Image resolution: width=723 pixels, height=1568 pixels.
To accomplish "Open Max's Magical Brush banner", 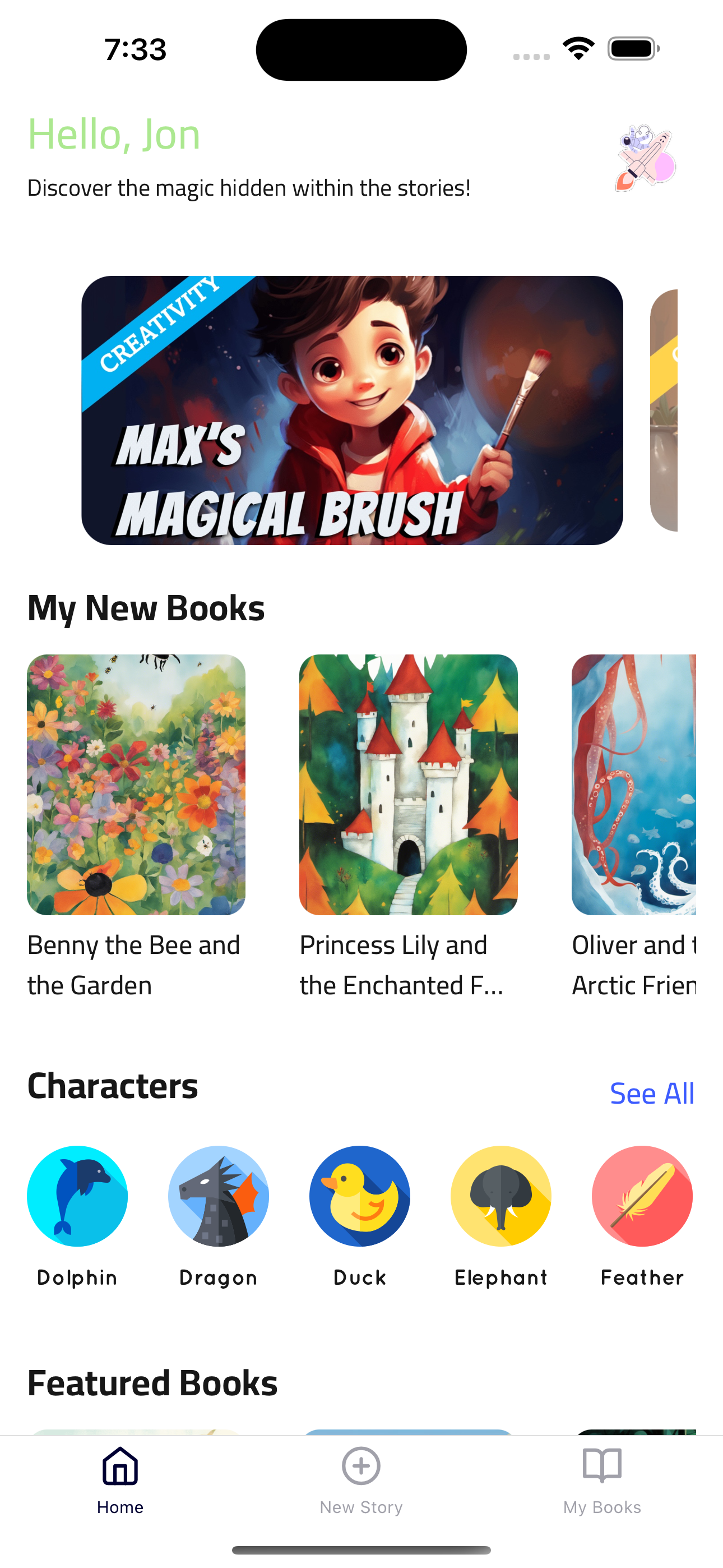I will 352,411.
